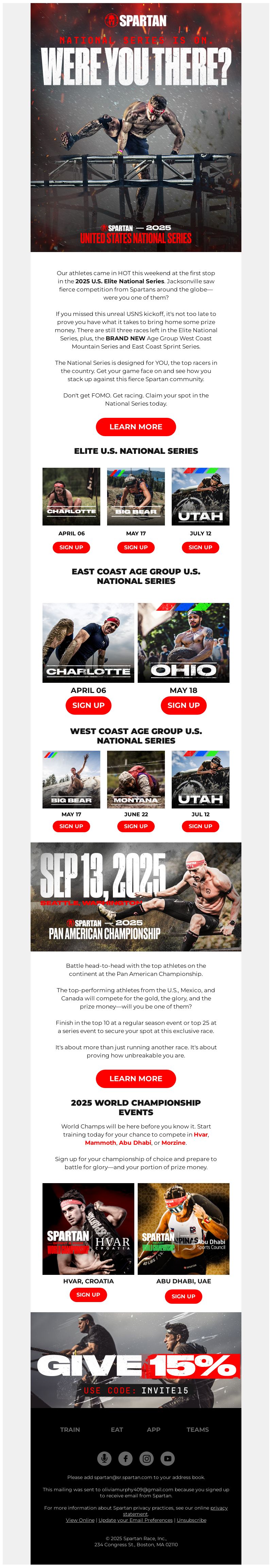272x1568 pixels.
Task: Visit Spartan's Instagram via the icon
Action: coord(146,1458)
